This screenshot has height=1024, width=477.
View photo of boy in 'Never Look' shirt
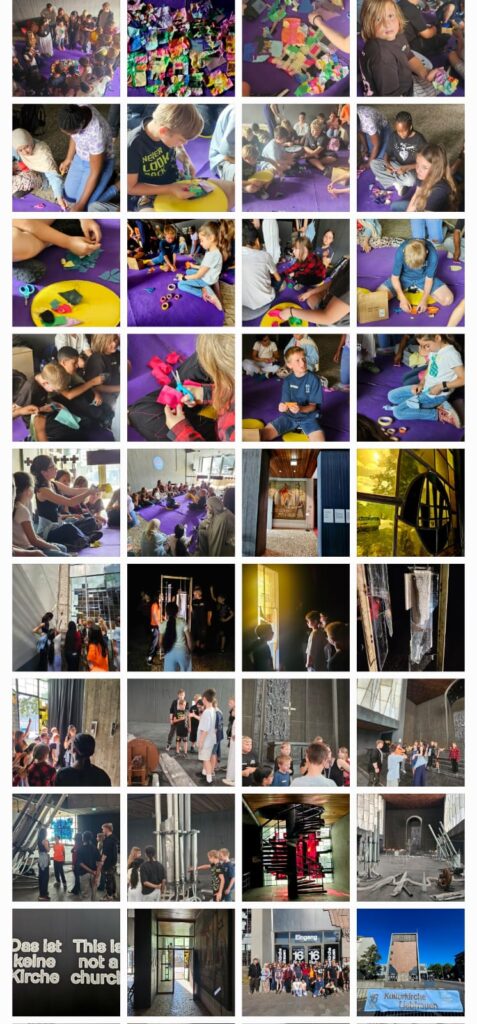coord(181,157)
